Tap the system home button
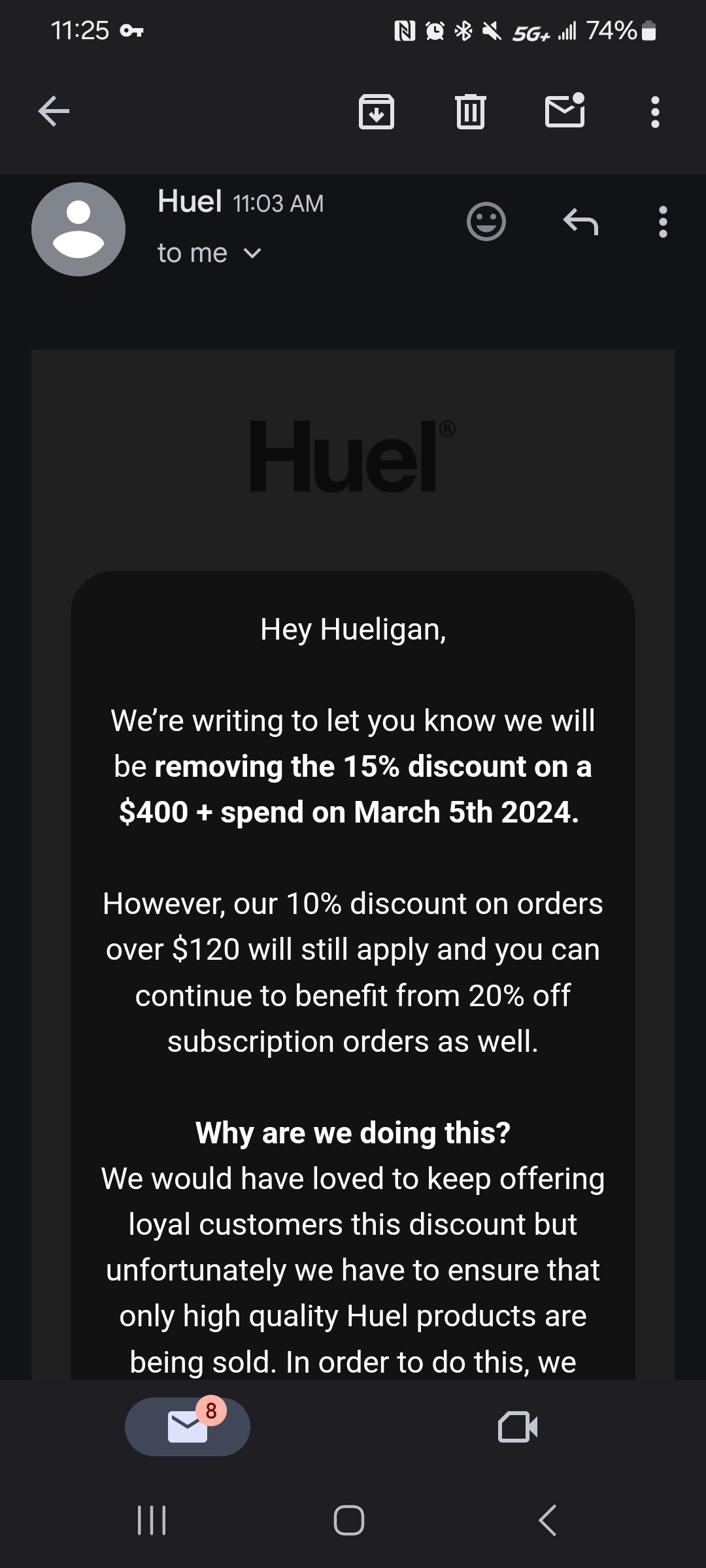Viewport: 706px width, 1568px height. pyautogui.click(x=349, y=1520)
